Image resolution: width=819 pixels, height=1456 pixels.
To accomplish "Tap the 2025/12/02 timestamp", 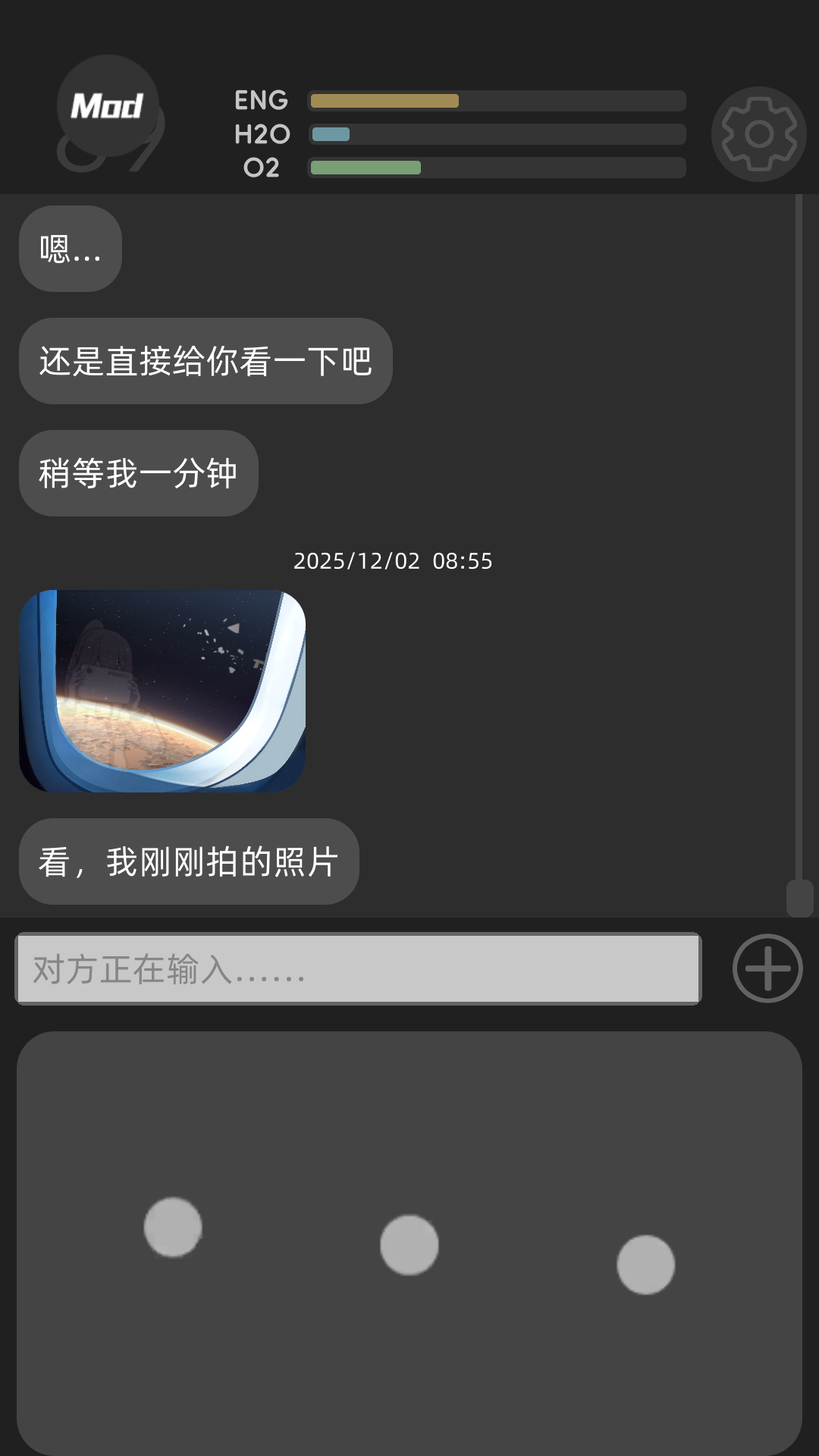I will tap(392, 562).
